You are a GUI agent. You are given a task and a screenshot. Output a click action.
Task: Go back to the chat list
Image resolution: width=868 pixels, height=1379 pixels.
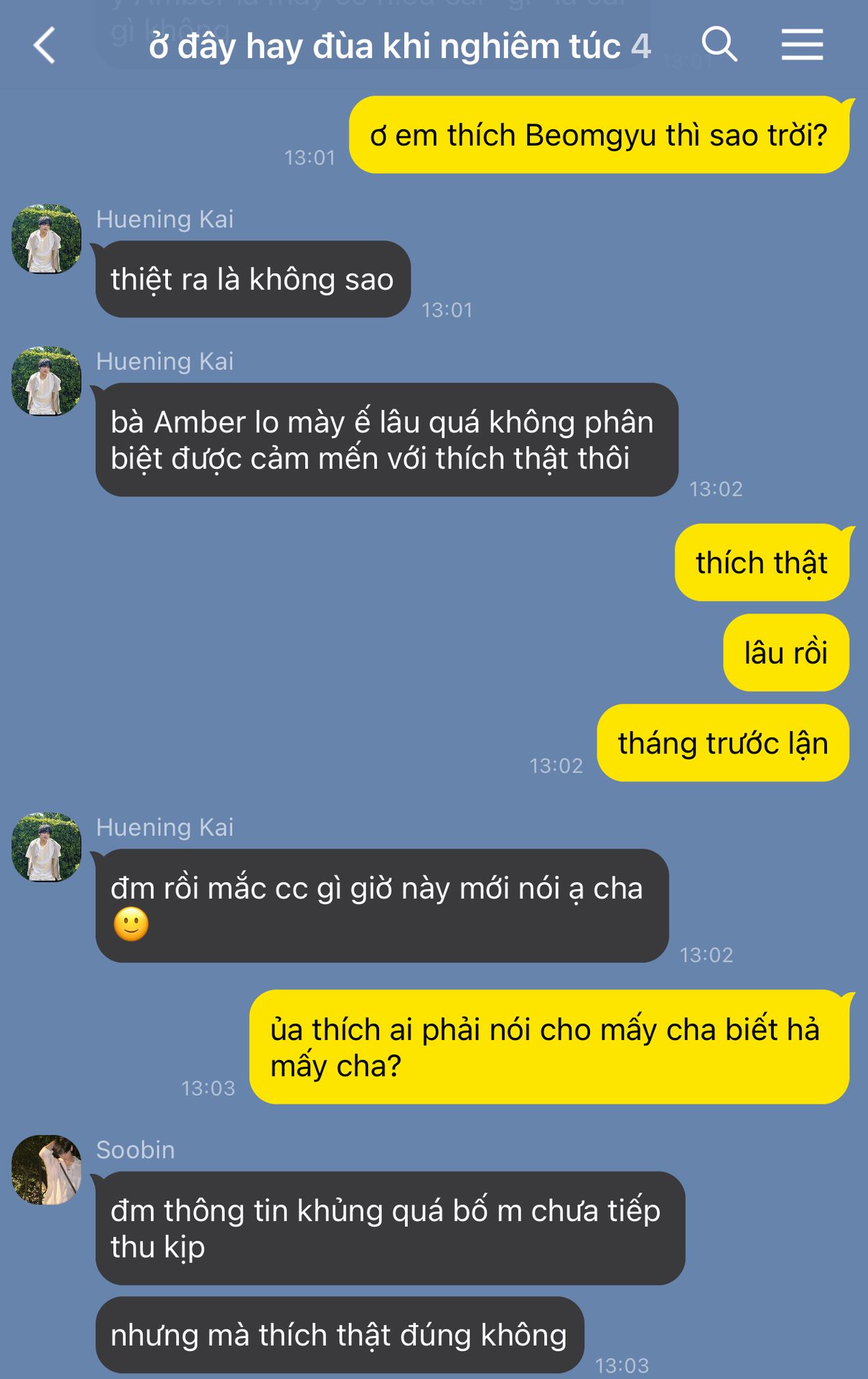[45, 45]
